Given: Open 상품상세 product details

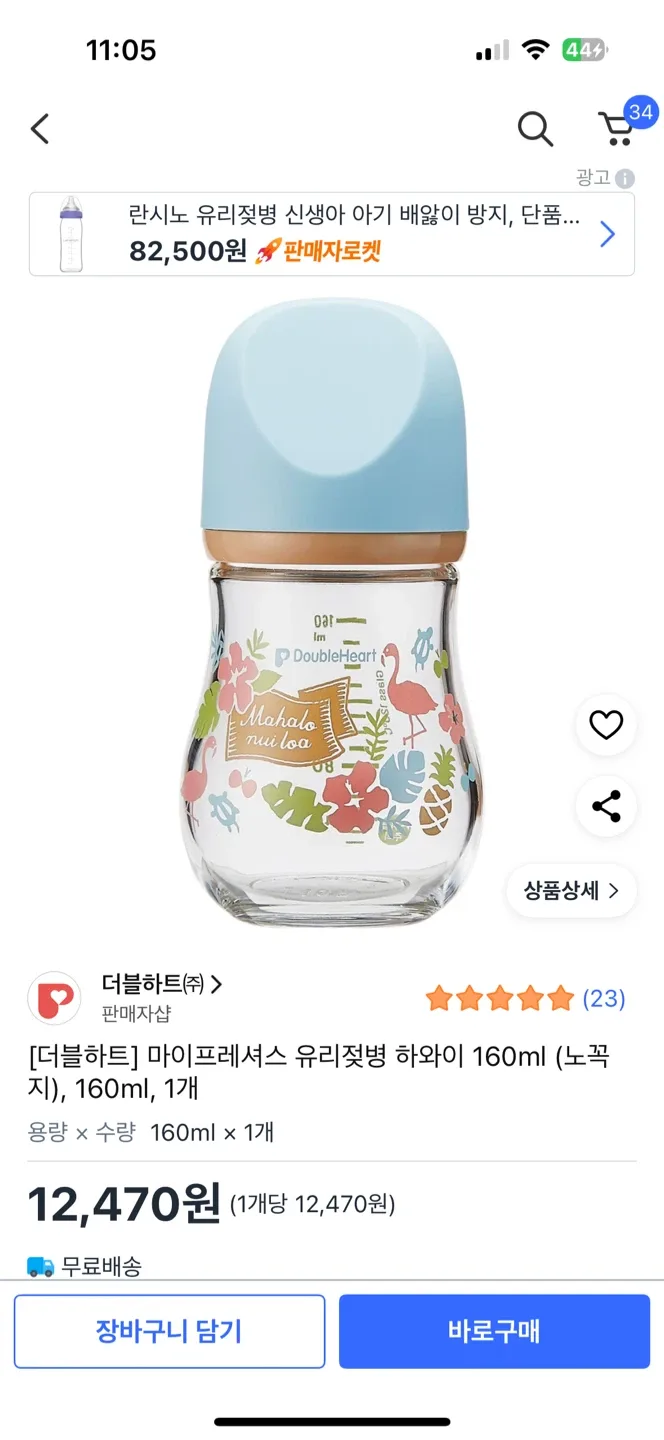Looking at the screenshot, I should pos(572,890).
